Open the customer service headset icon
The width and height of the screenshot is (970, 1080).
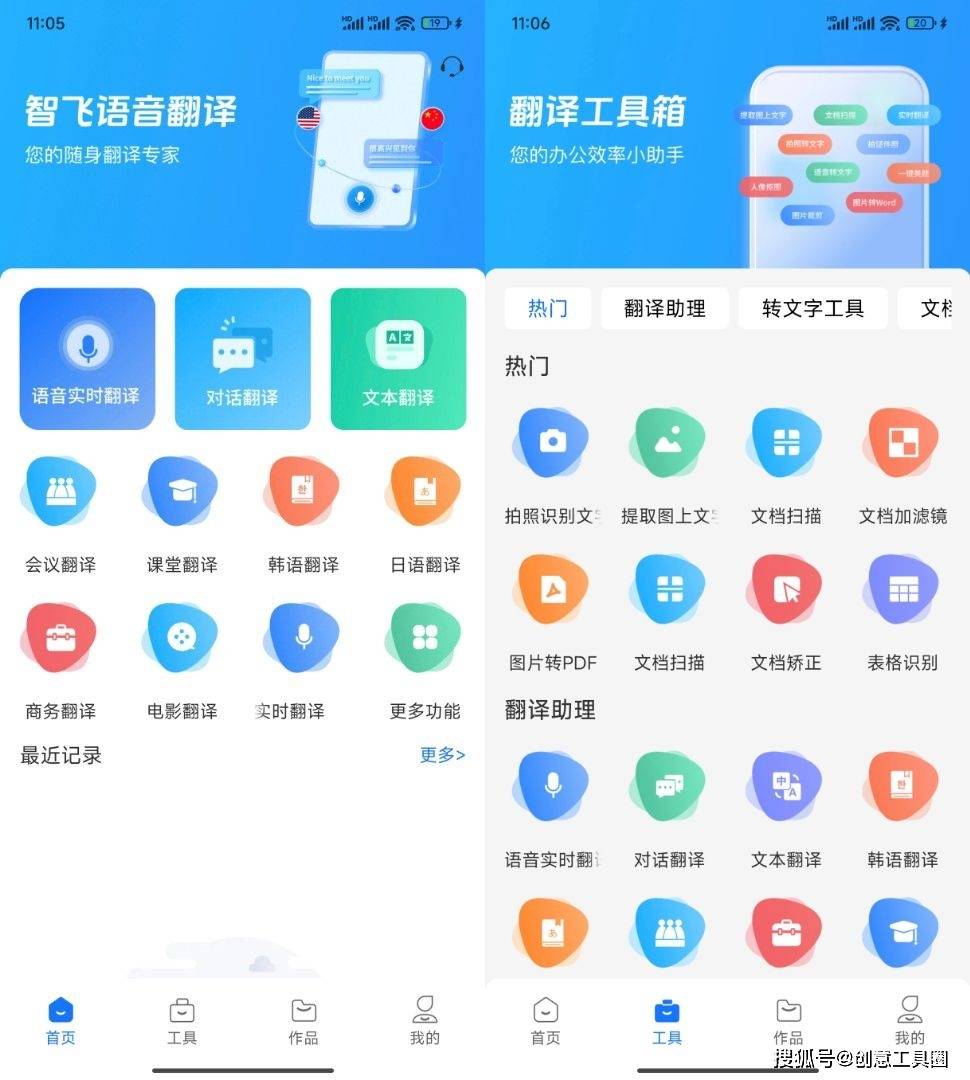(x=452, y=67)
